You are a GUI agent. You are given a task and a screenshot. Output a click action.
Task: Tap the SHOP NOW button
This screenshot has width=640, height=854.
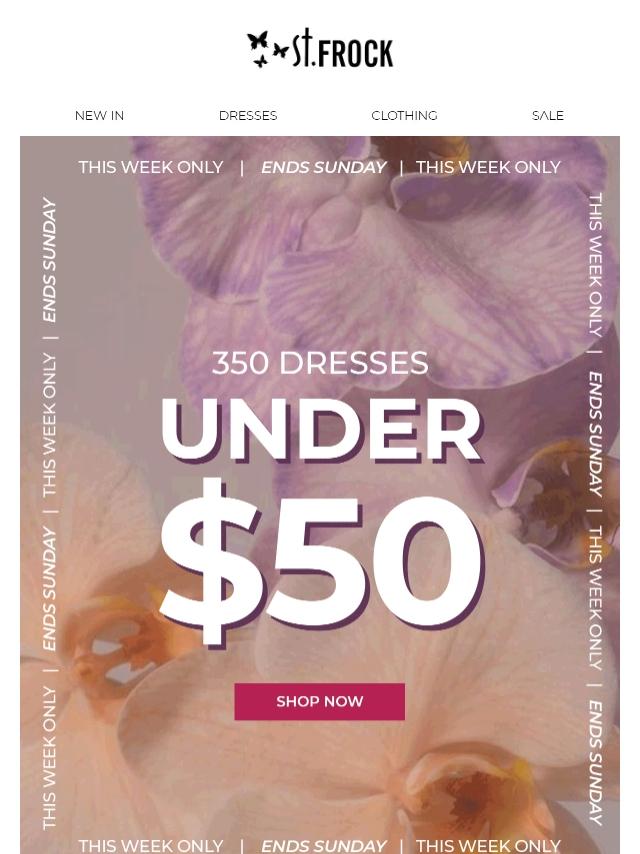tap(320, 702)
